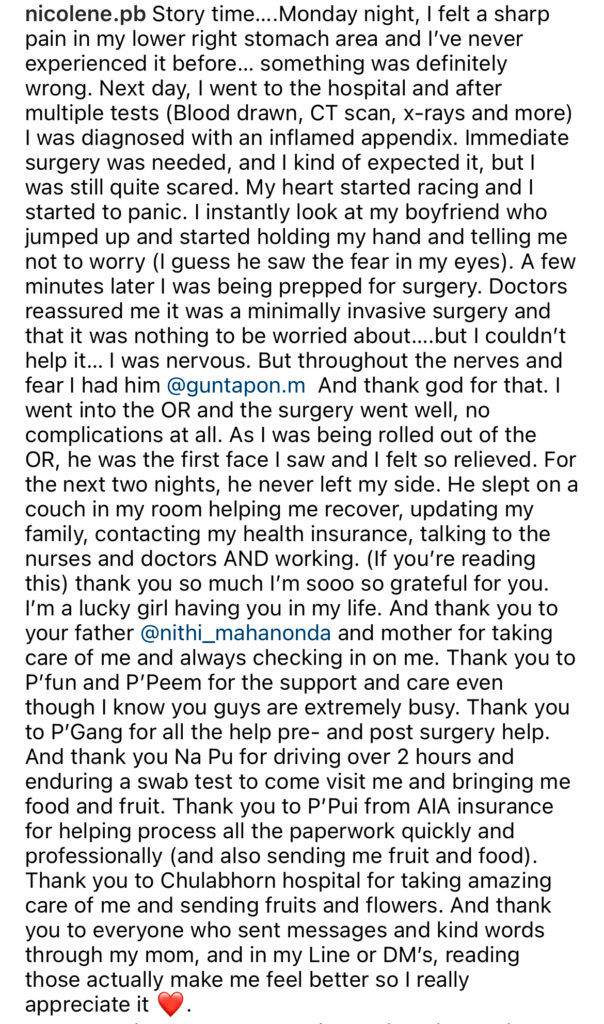604x1024 pixels.
Task: Open the nicolene.pb profile username
Action: coord(86,15)
